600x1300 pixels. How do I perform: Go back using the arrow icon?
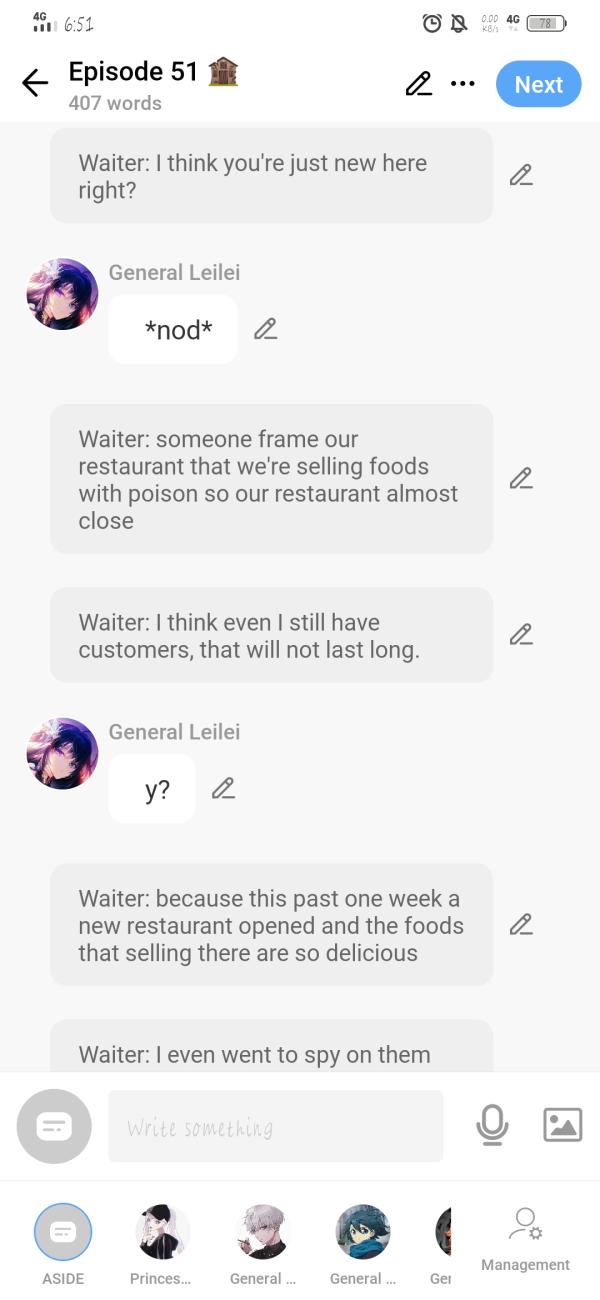[x=35, y=84]
